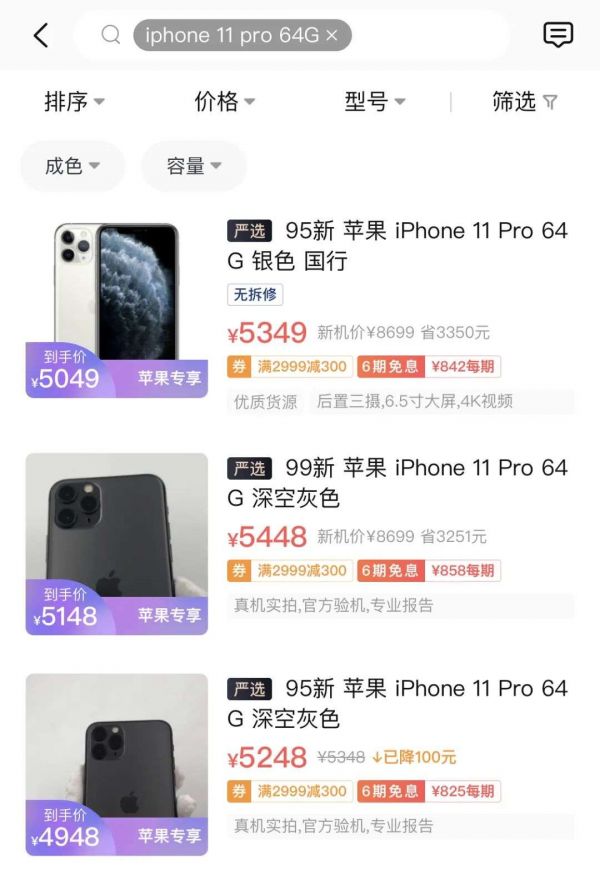Expand the 排序 sort dropdown
The image size is (600, 874).
coord(74,101)
